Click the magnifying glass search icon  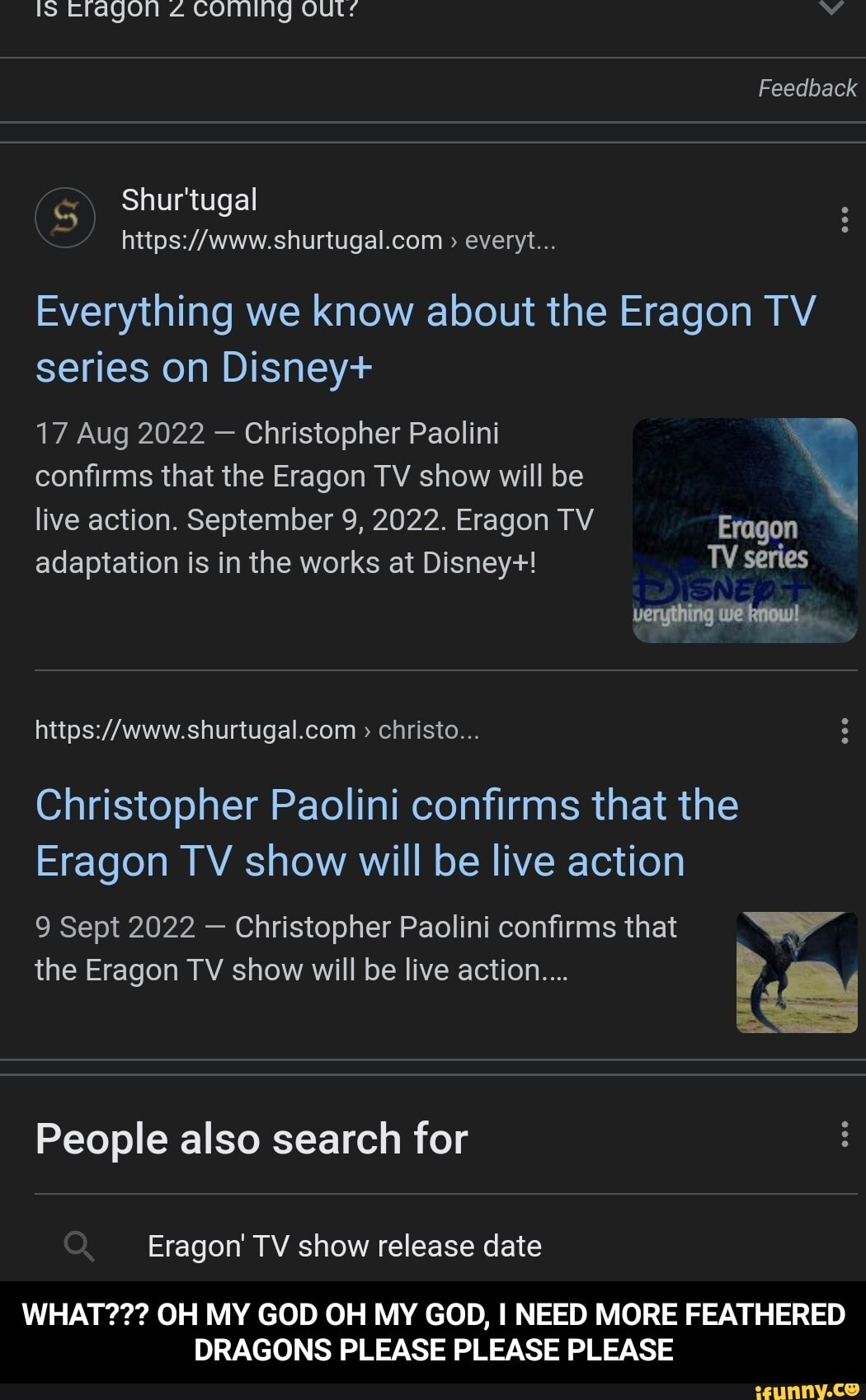click(x=80, y=1247)
